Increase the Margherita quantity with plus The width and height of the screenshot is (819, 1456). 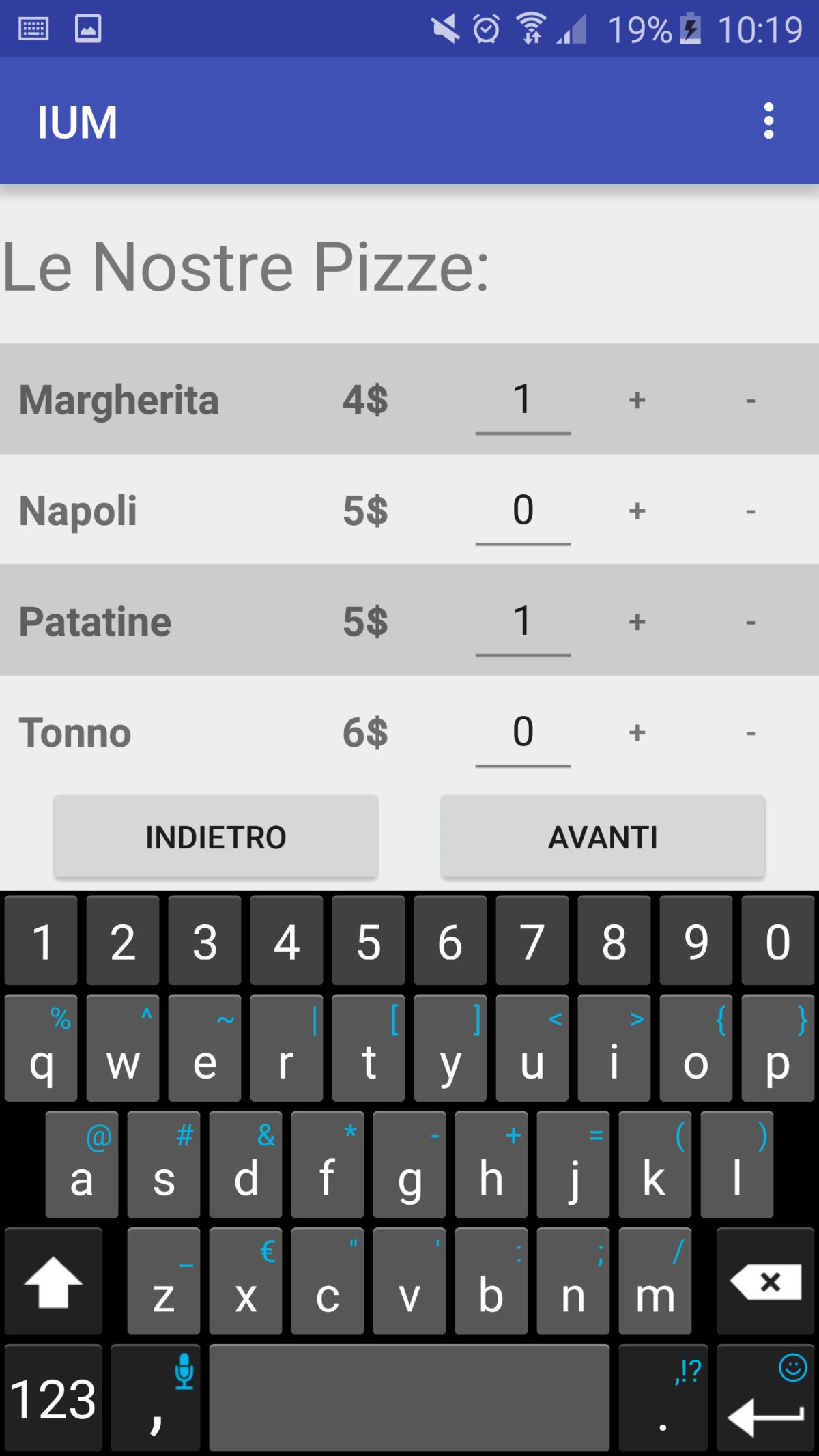tap(637, 400)
